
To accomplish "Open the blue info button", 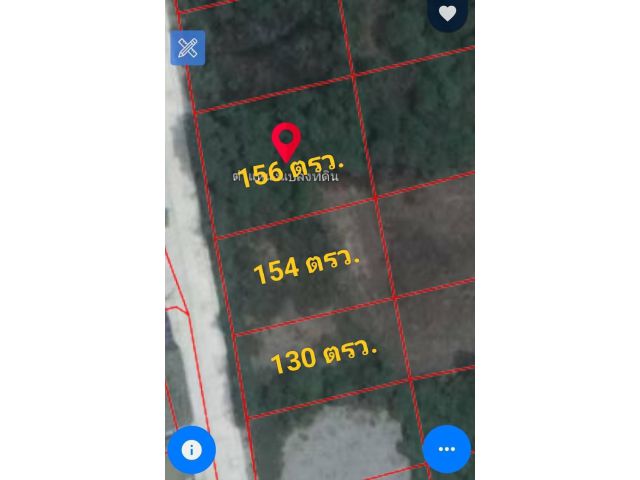I will click(192, 450).
